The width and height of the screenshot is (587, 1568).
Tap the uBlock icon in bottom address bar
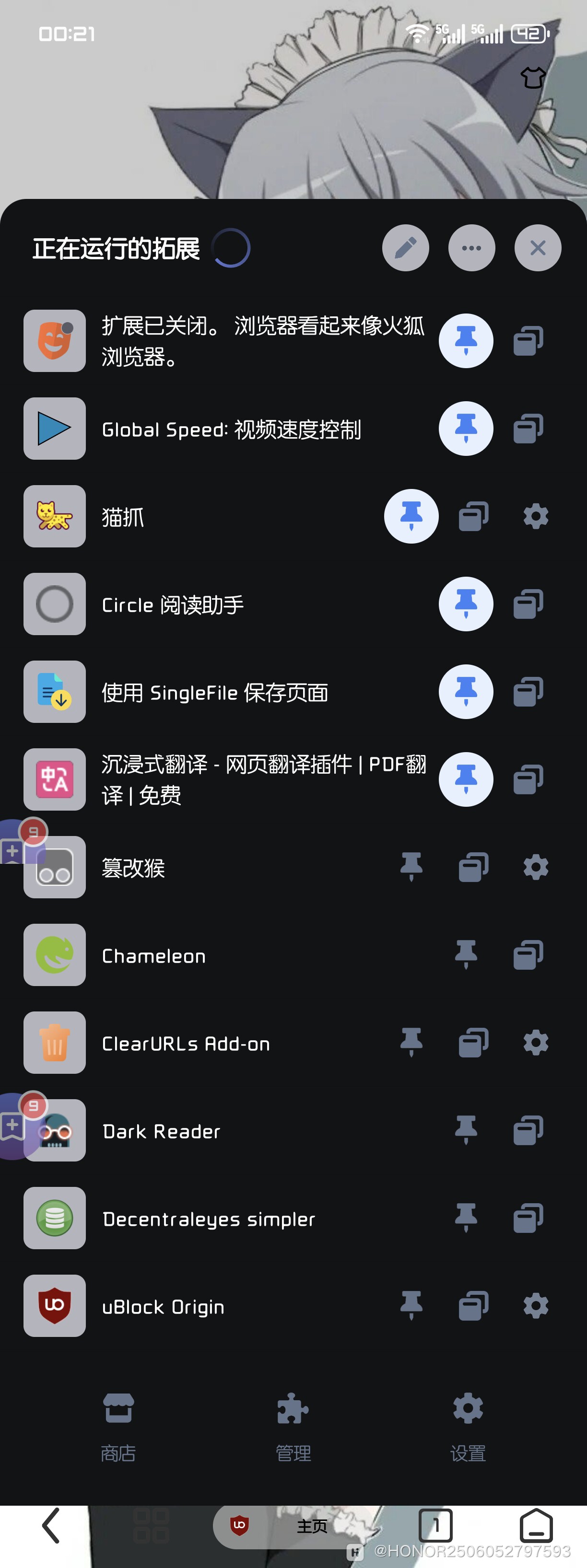(x=239, y=1525)
